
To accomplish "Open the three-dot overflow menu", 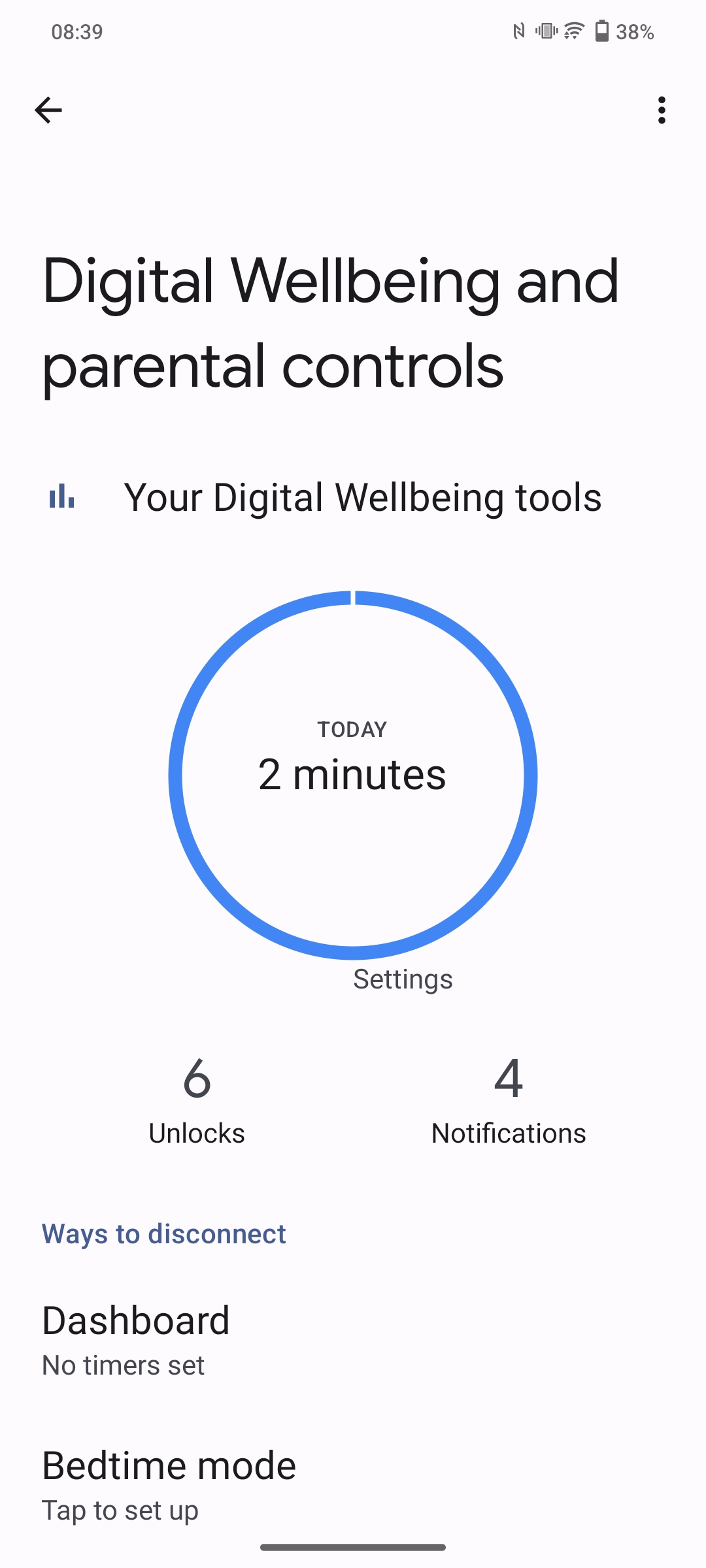I will coord(662,110).
